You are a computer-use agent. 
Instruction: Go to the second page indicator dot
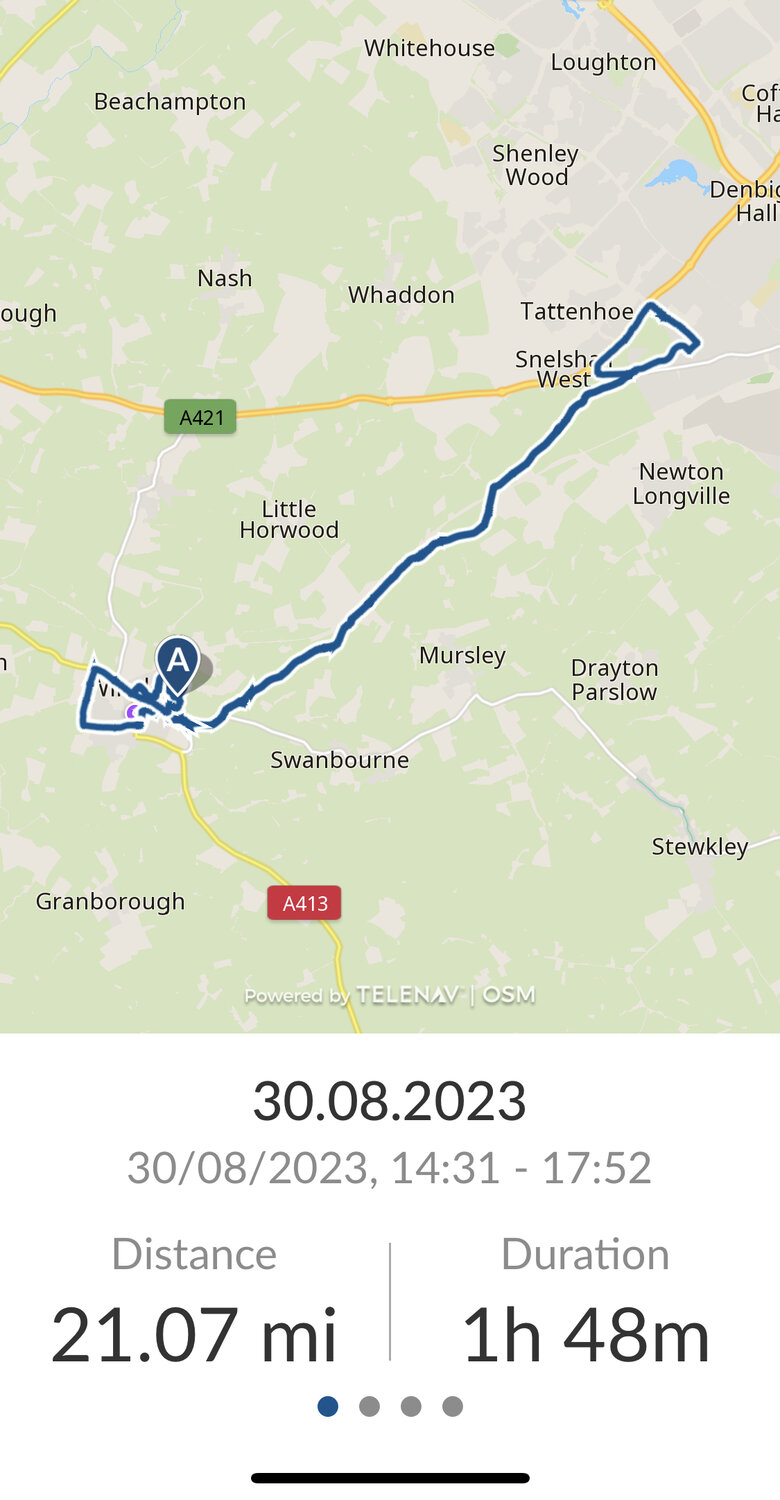tap(369, 1407)
